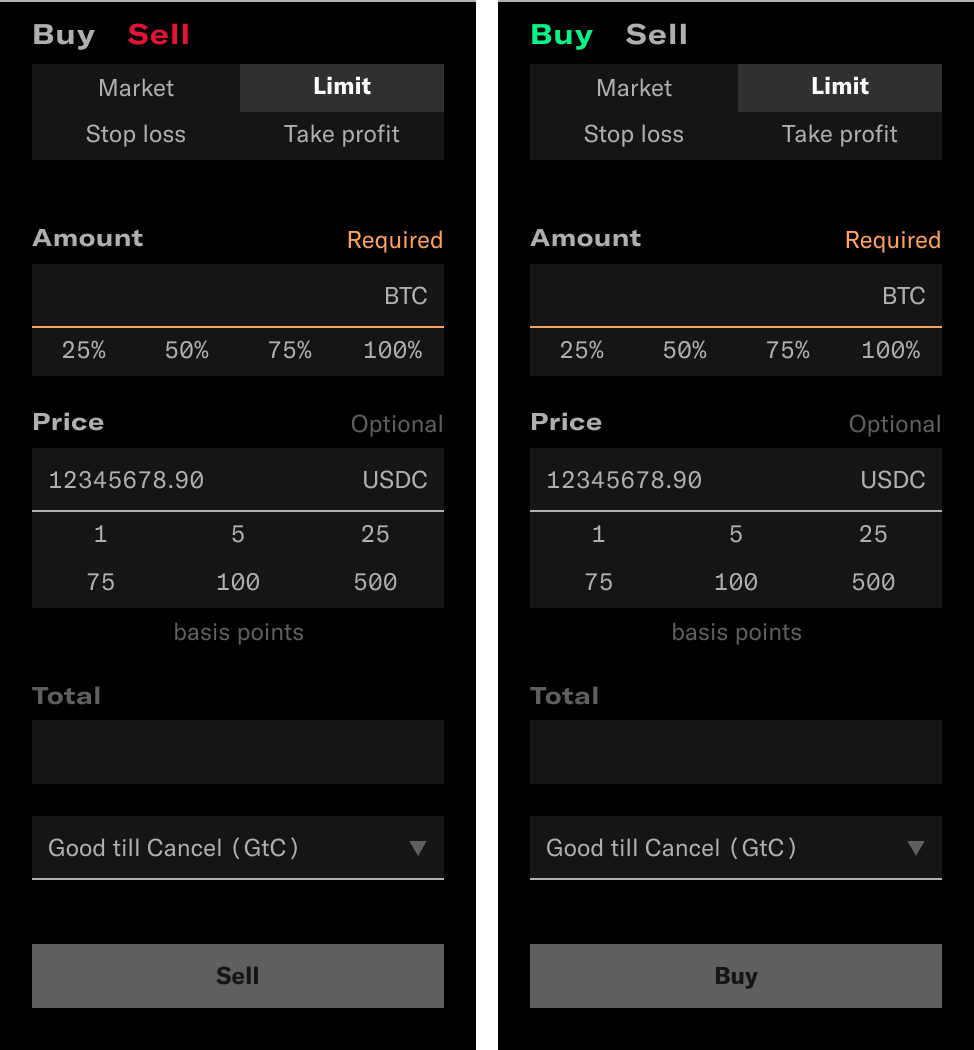Pick 25 basis points in the Sell form
Viewport: 974px width, 1050px height.
pos(375,535)
